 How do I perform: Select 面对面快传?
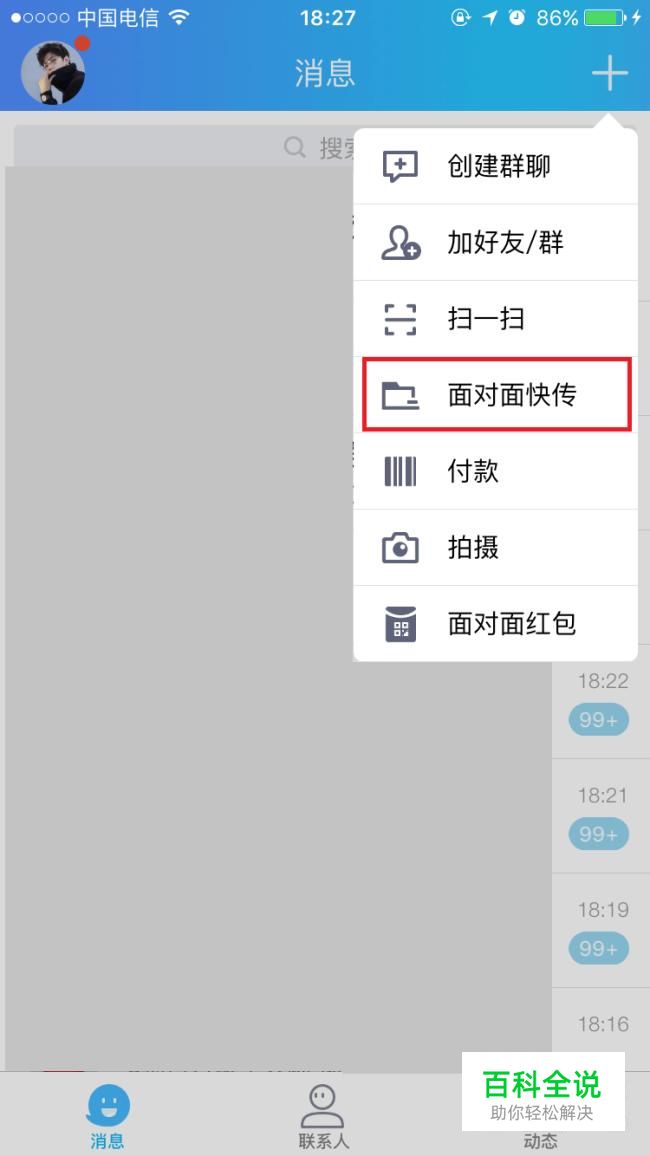pos(495,395)
